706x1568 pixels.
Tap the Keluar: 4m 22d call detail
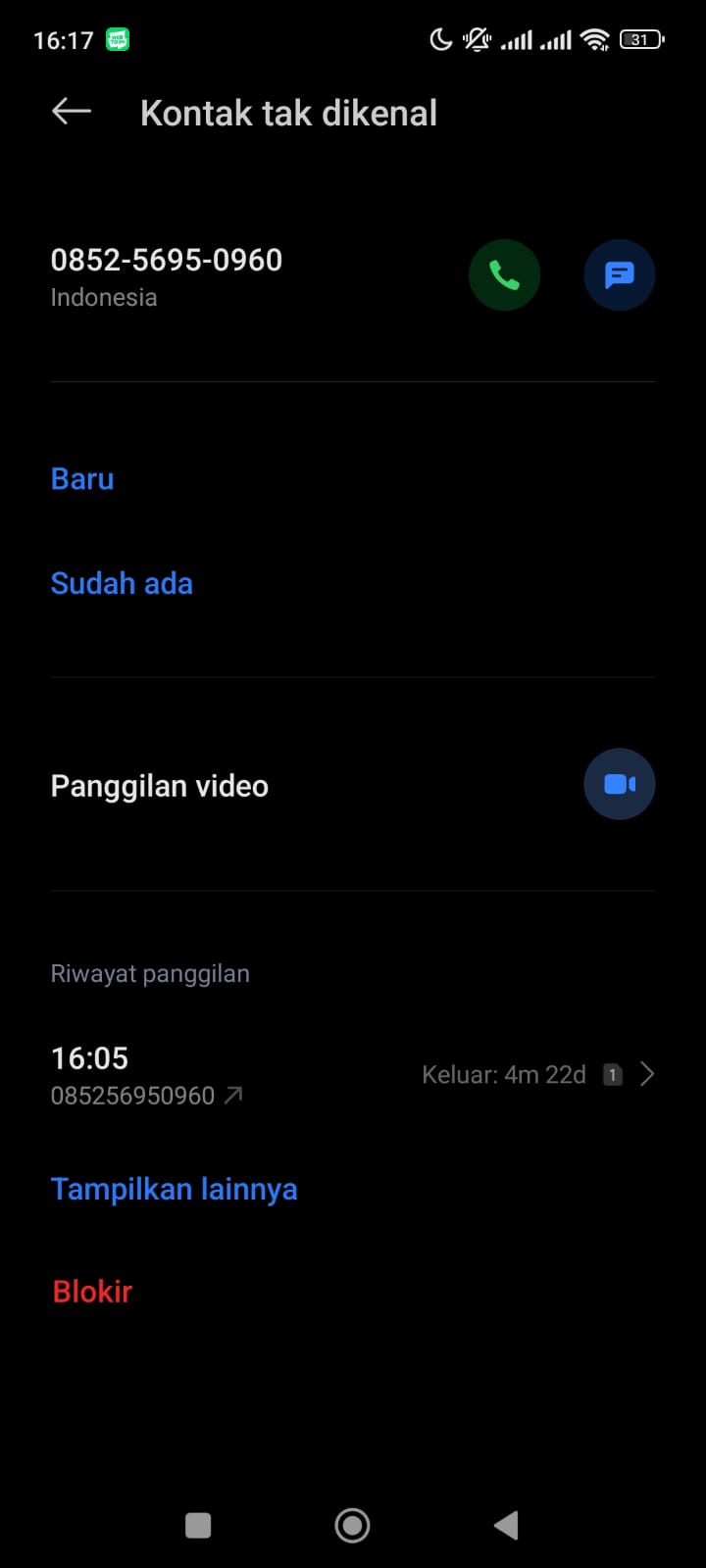(506, 1074)
